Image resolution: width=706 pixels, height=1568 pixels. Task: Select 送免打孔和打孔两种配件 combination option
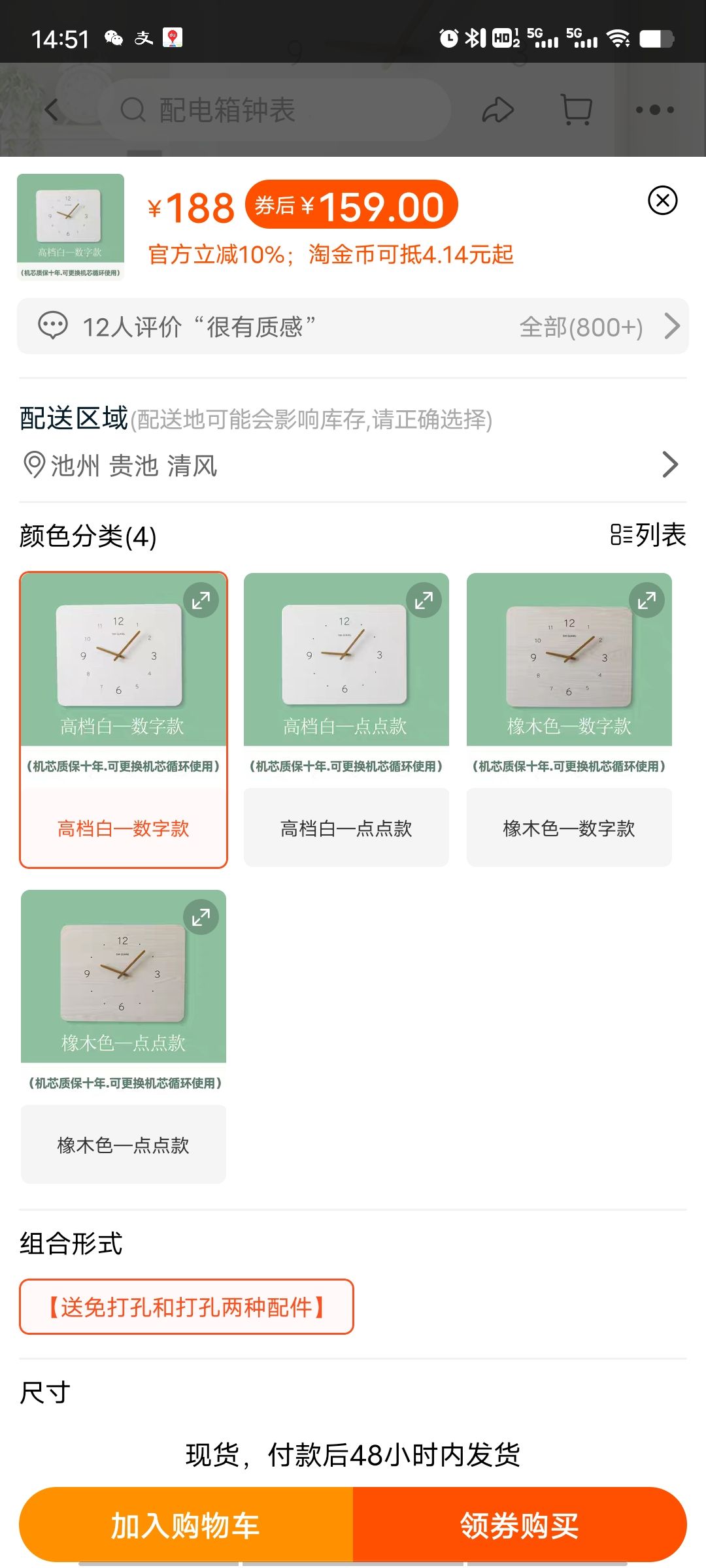[x=186, y=1307]
